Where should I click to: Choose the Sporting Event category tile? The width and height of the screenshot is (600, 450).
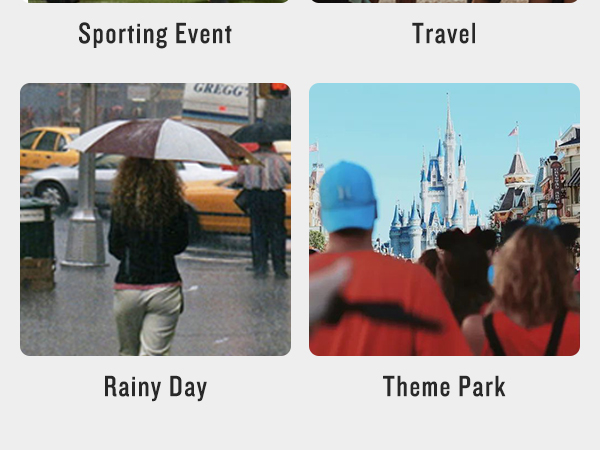tap(155, 34)
